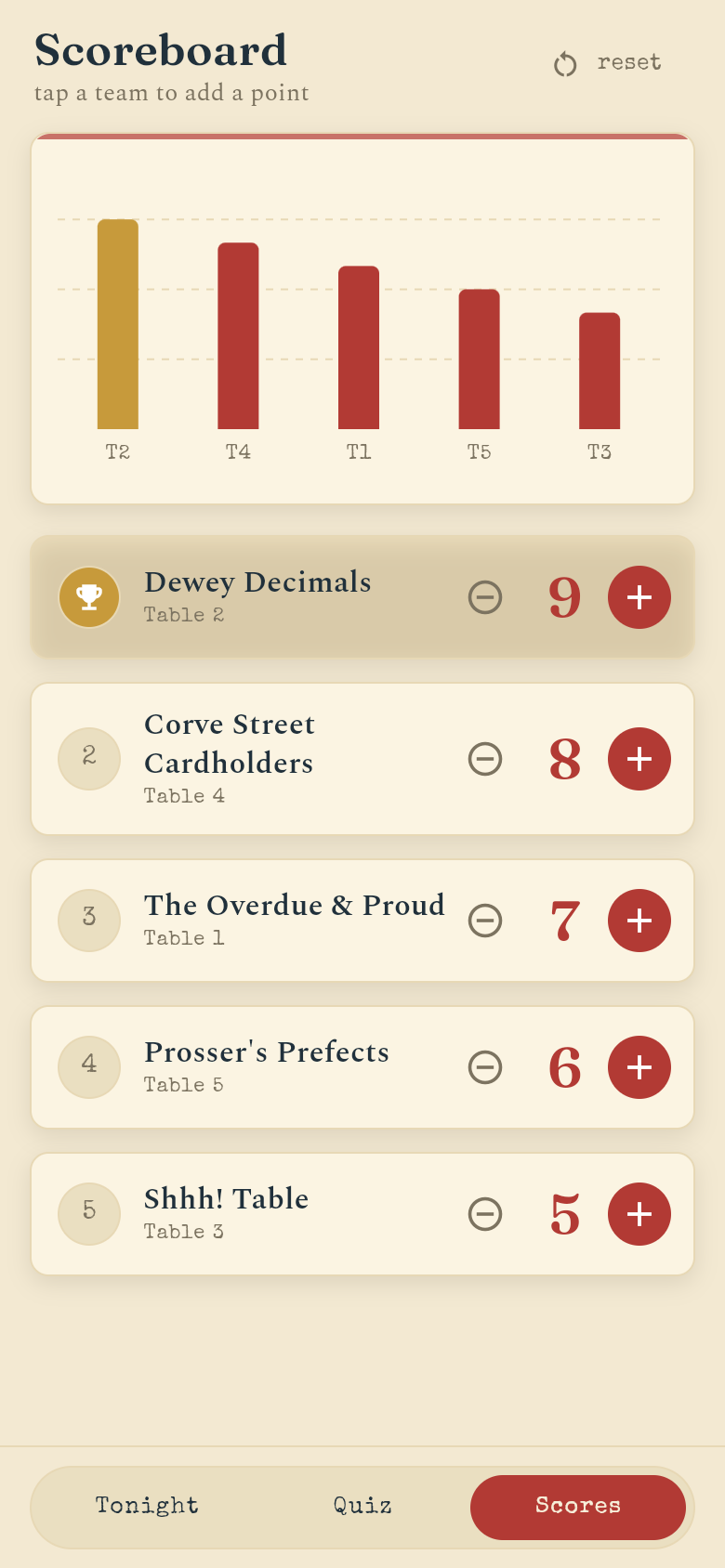Viewport: 725px width, 1568px height.
Task: Add a point to Dewey Decimals
Action: point(639,597)
